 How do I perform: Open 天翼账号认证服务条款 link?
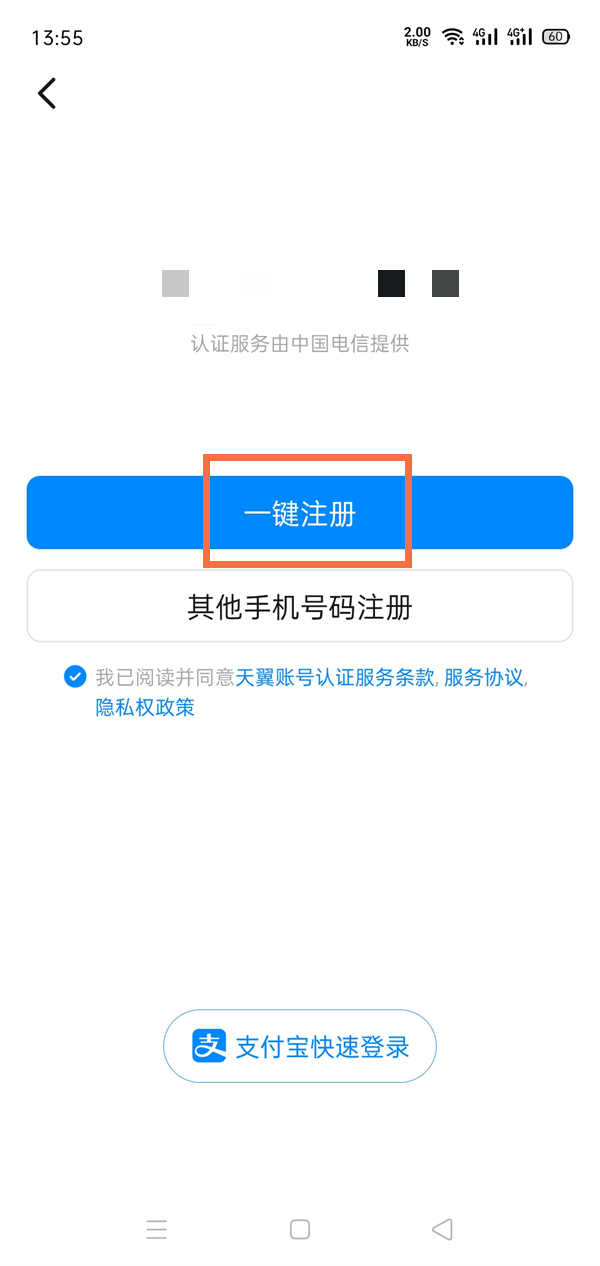tap(334, 677)
